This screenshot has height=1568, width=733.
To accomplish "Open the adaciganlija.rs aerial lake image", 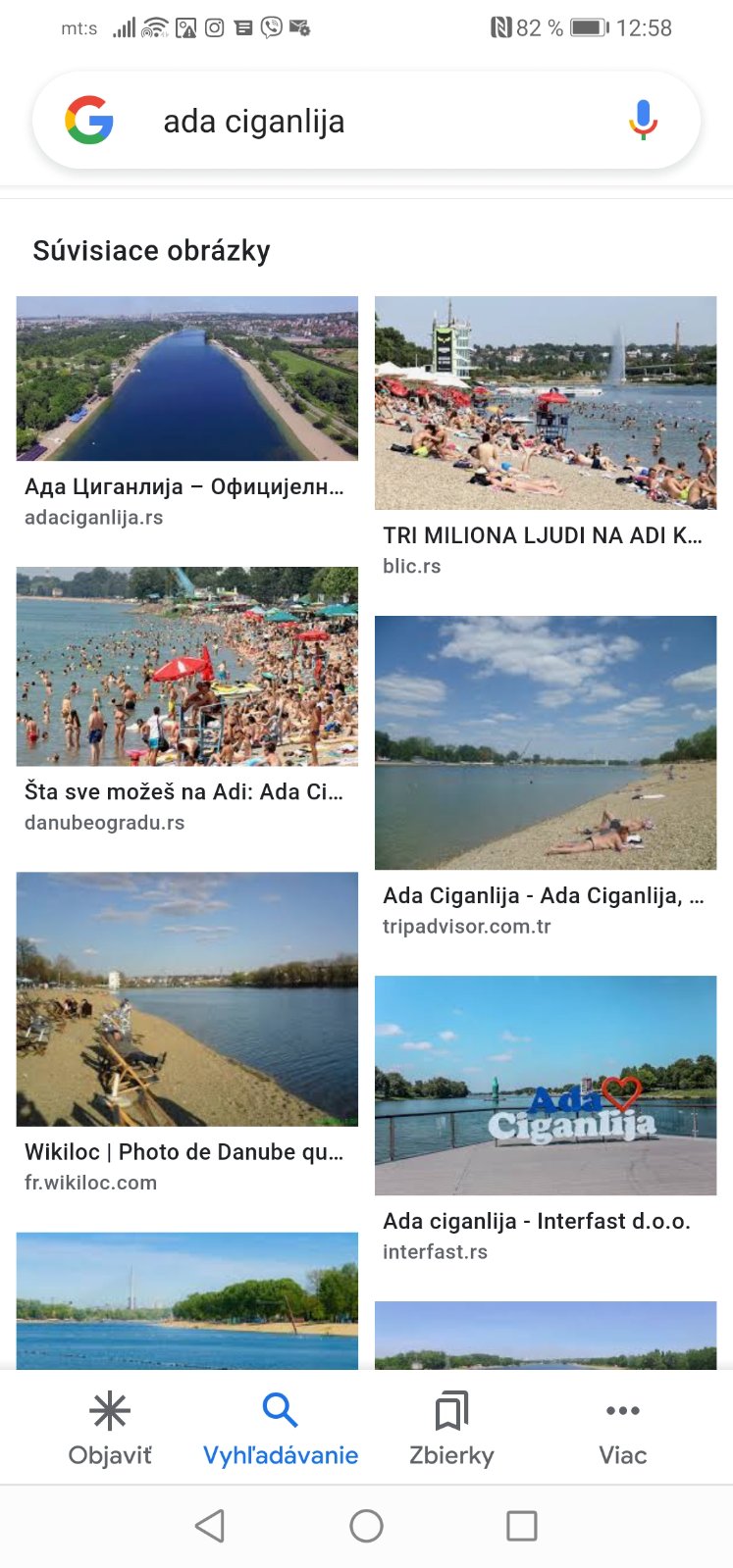I will tap(186, 379).
